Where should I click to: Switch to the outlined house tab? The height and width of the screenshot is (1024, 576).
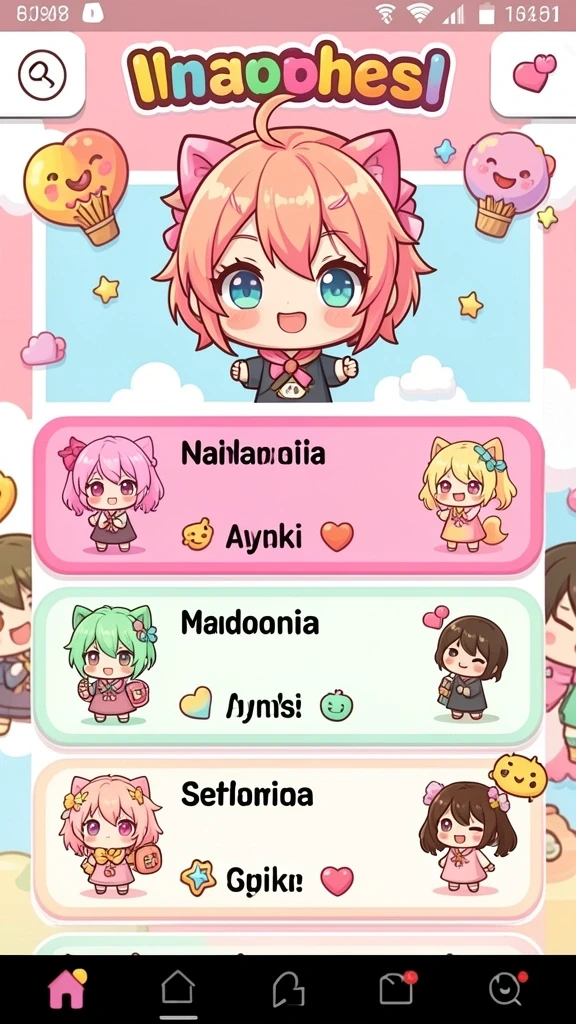pos(178,988)
